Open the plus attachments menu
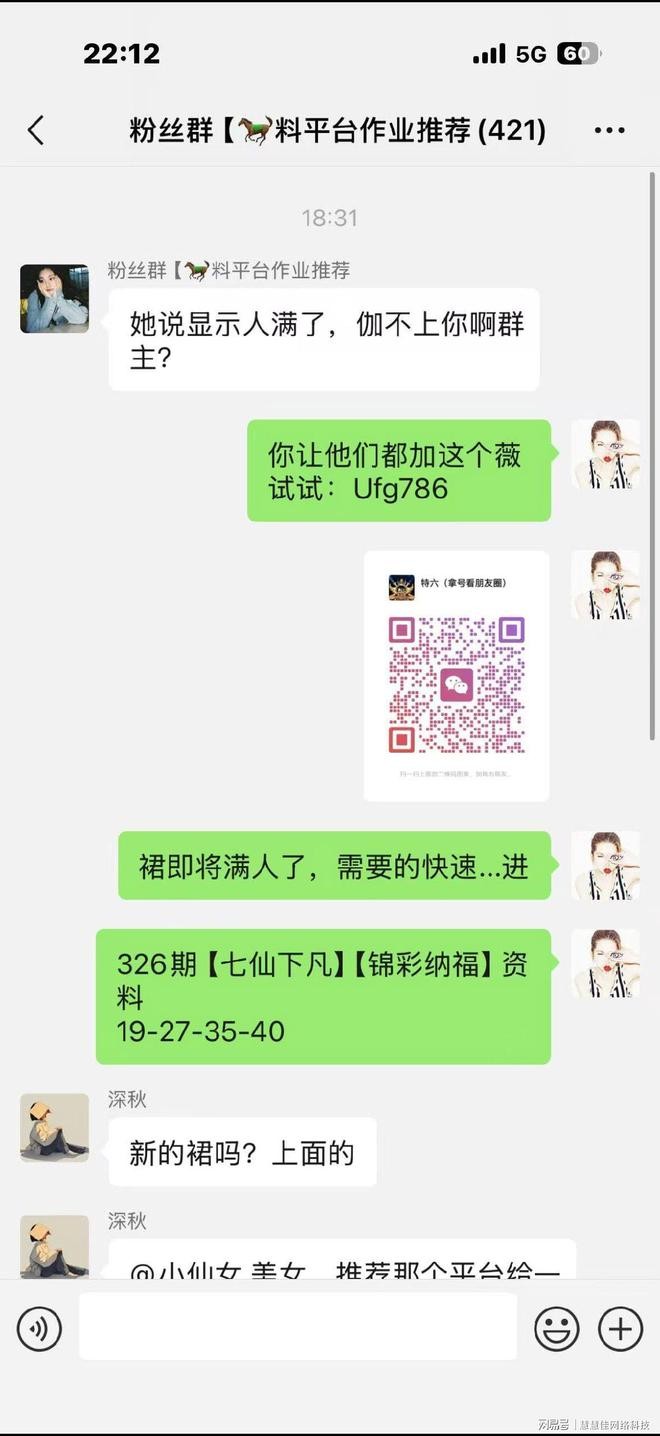The width and height of the screenshot is (660, 1436). (x=620, y=1328)
